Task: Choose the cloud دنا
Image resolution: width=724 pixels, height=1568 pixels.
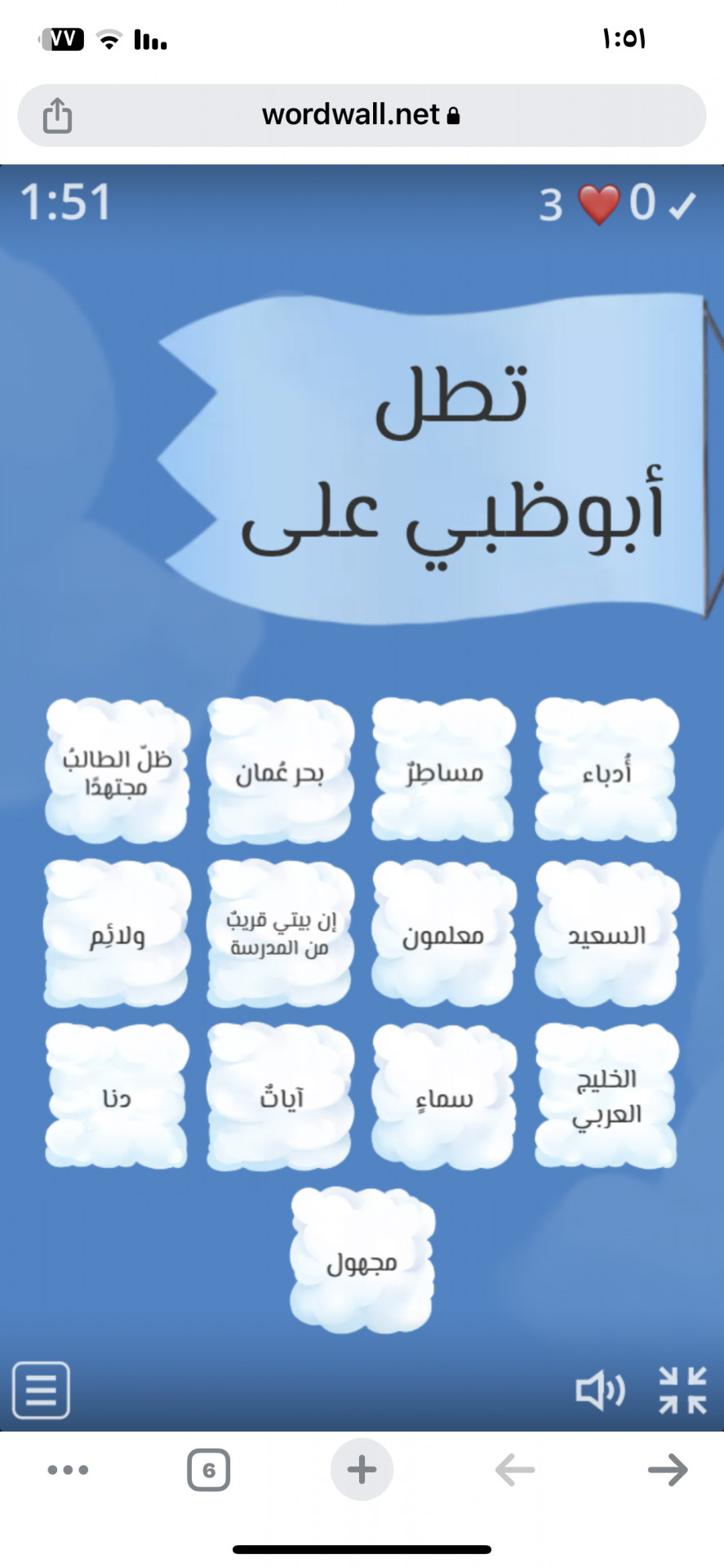Action: 117,1097
